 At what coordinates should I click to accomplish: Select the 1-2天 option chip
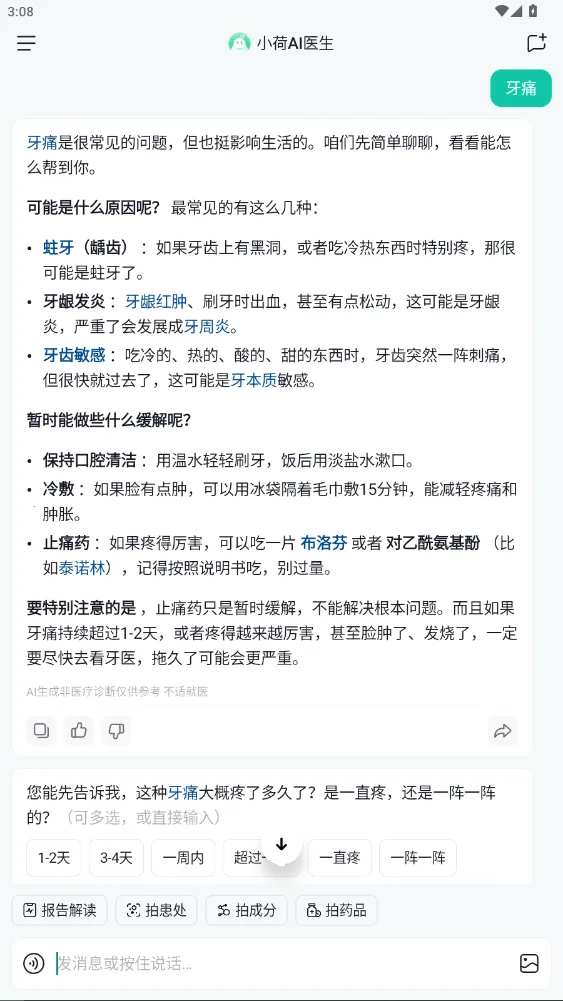[54, 857]
